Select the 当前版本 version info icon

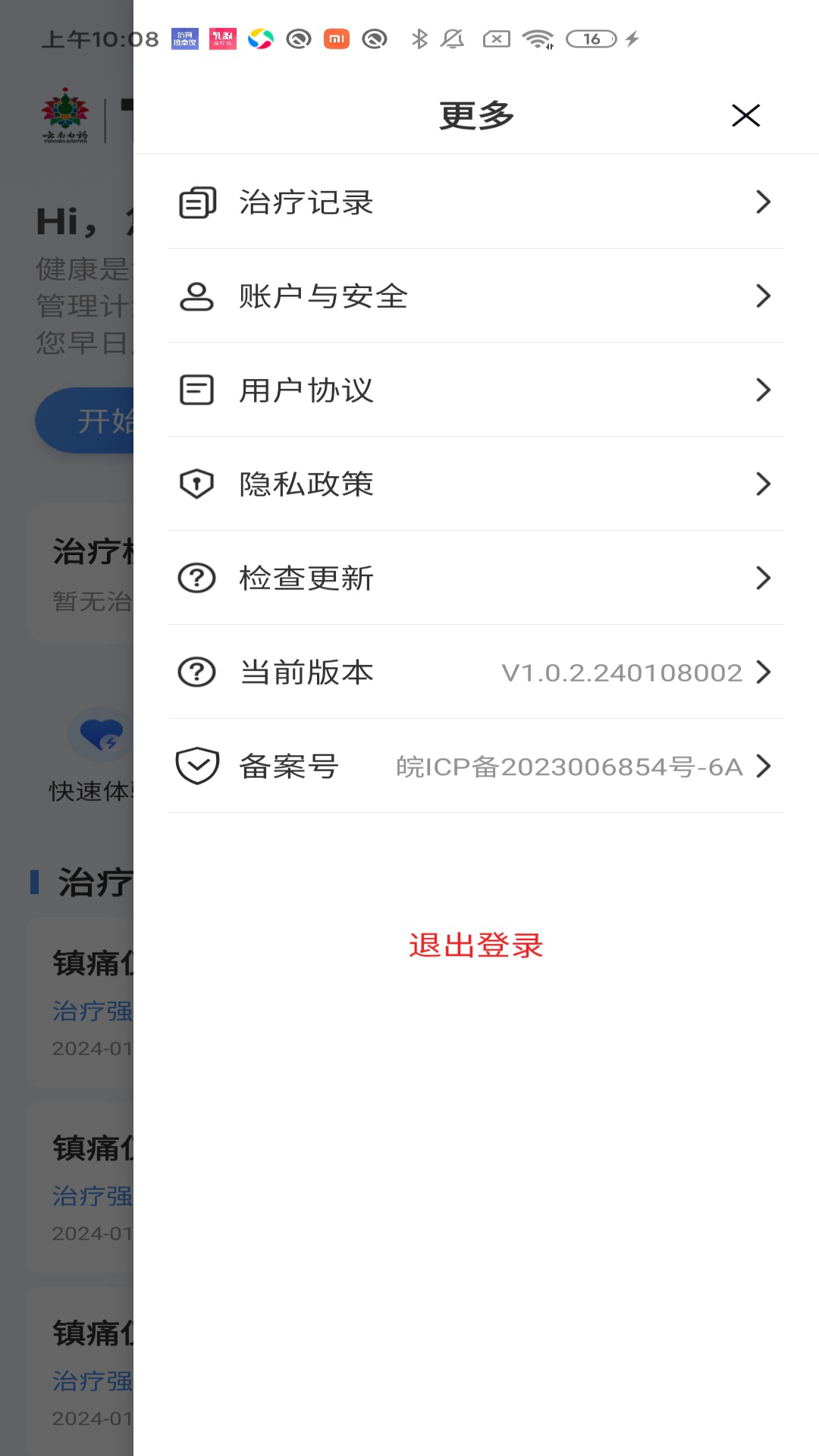point(196,672)
